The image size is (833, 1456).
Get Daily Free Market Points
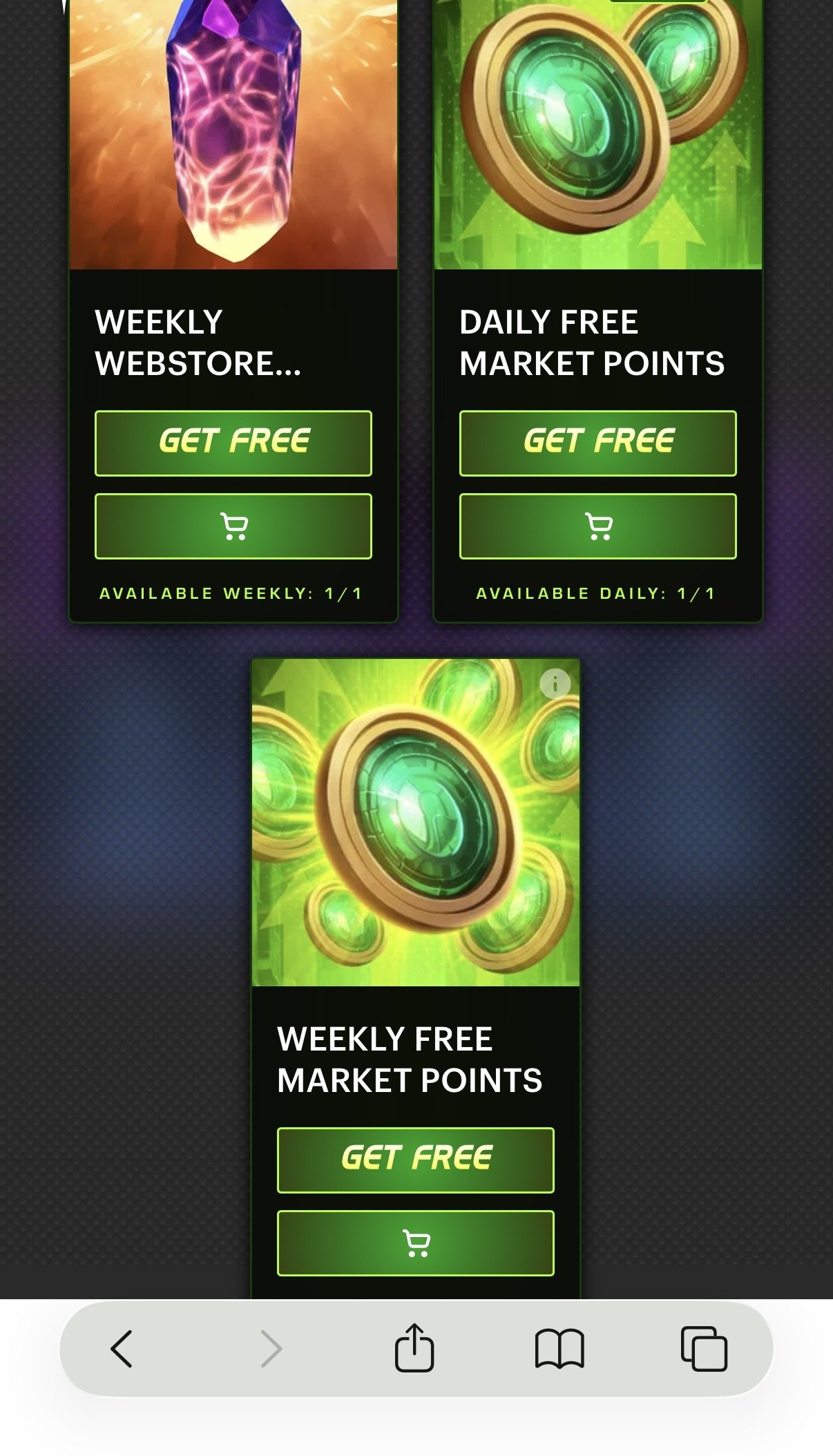(x=598, y=443)
